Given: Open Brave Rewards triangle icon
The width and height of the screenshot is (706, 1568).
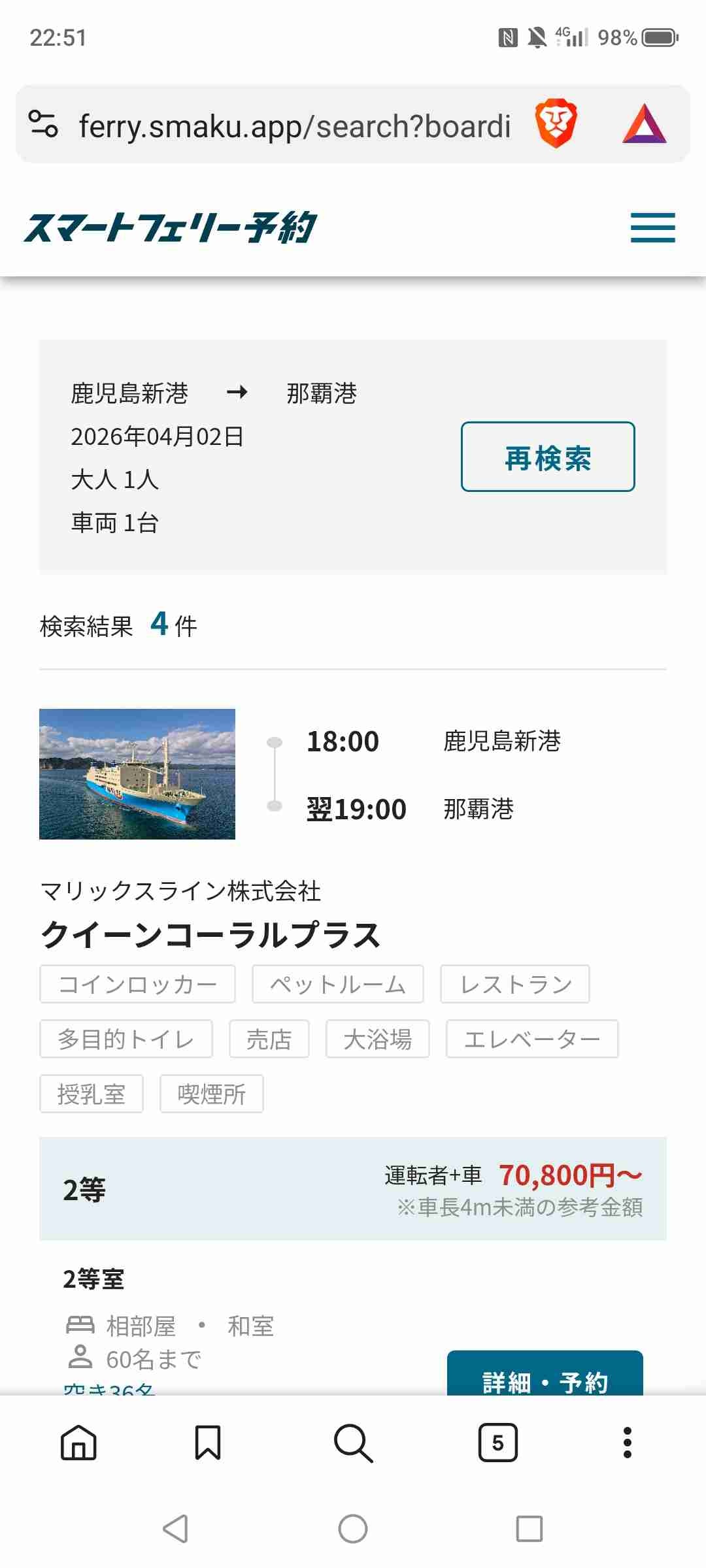Looking at the screenshot, I should click(644, 124).
